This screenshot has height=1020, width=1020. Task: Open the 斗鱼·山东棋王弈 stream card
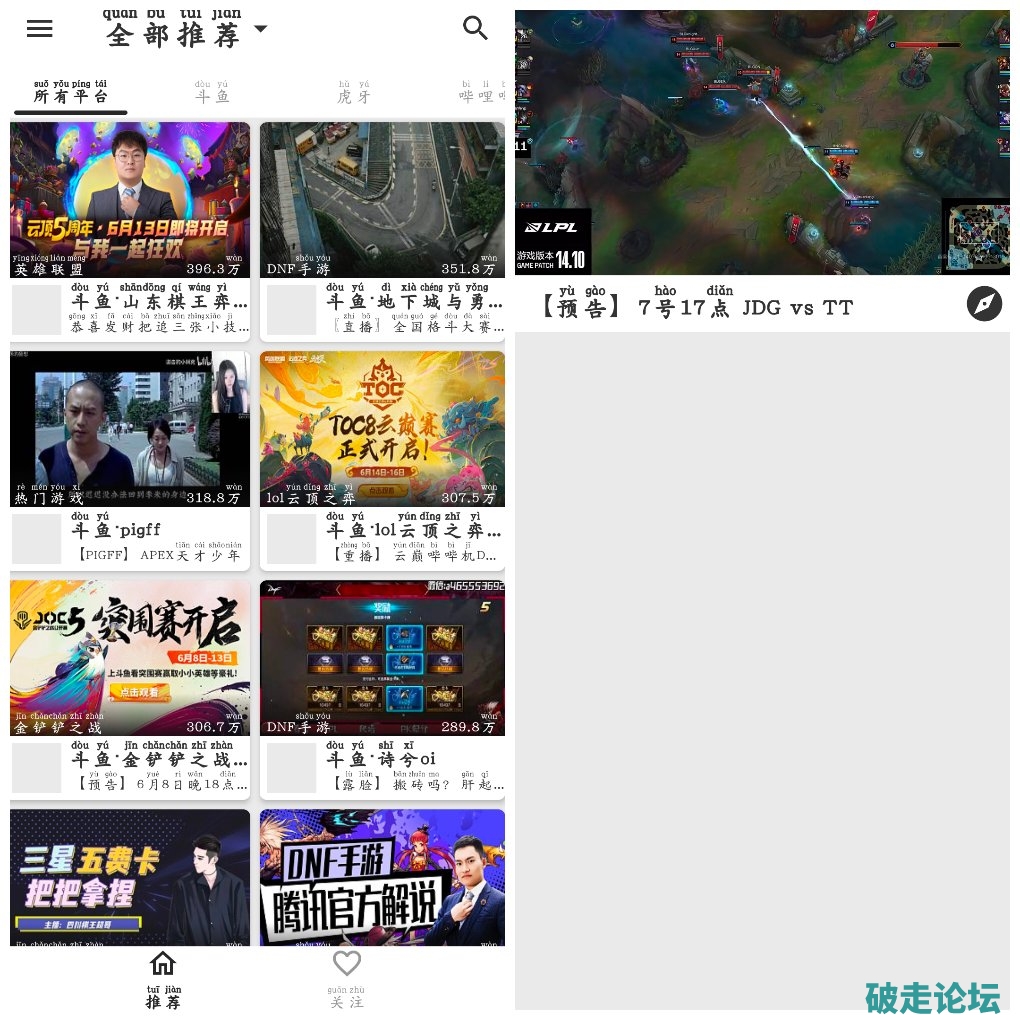pyautogui.click(x=130, y=230)
